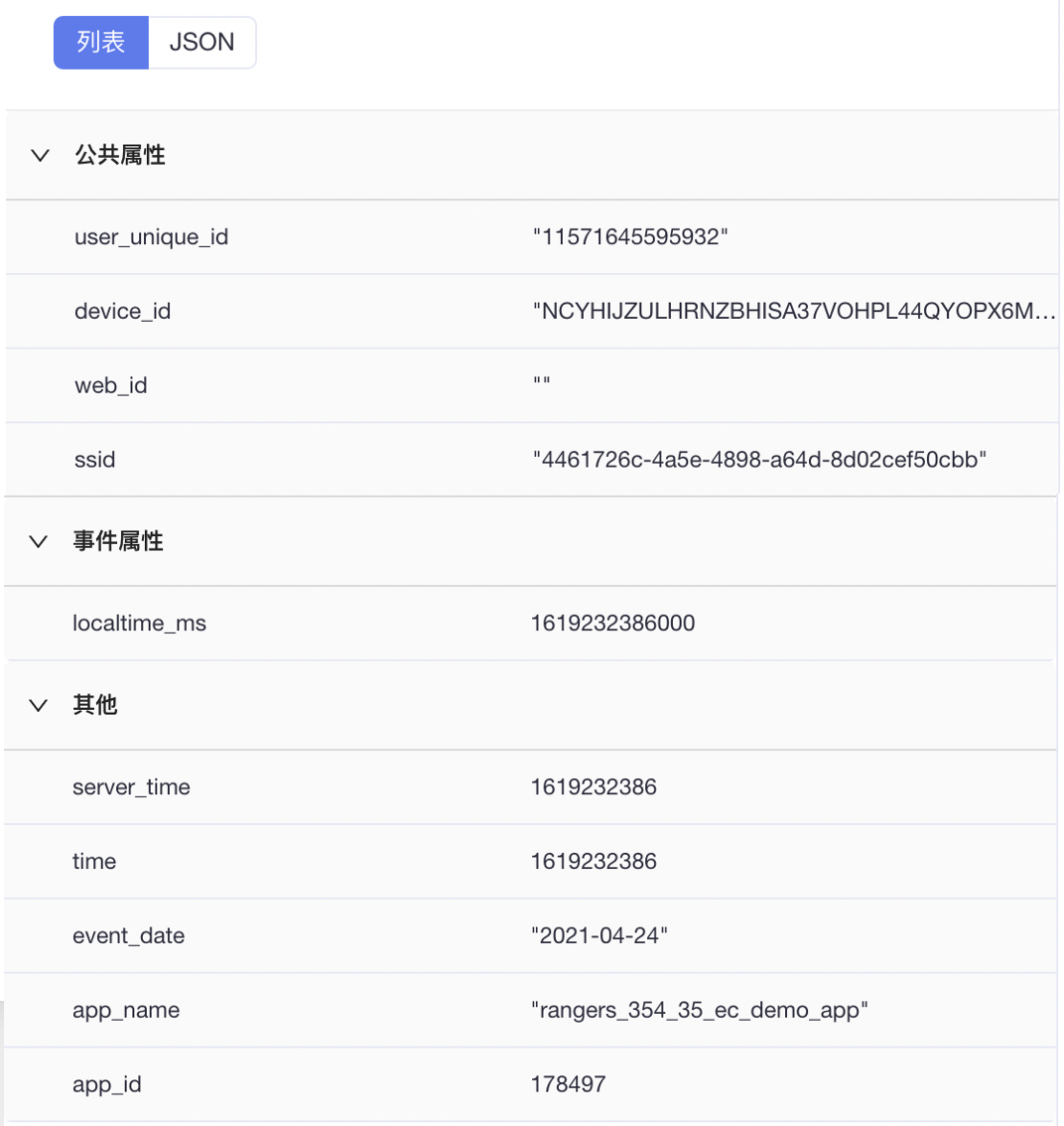Collapse the 其他 section
The height and width of the screenshot is (1126, 1064).
(39, 706)
